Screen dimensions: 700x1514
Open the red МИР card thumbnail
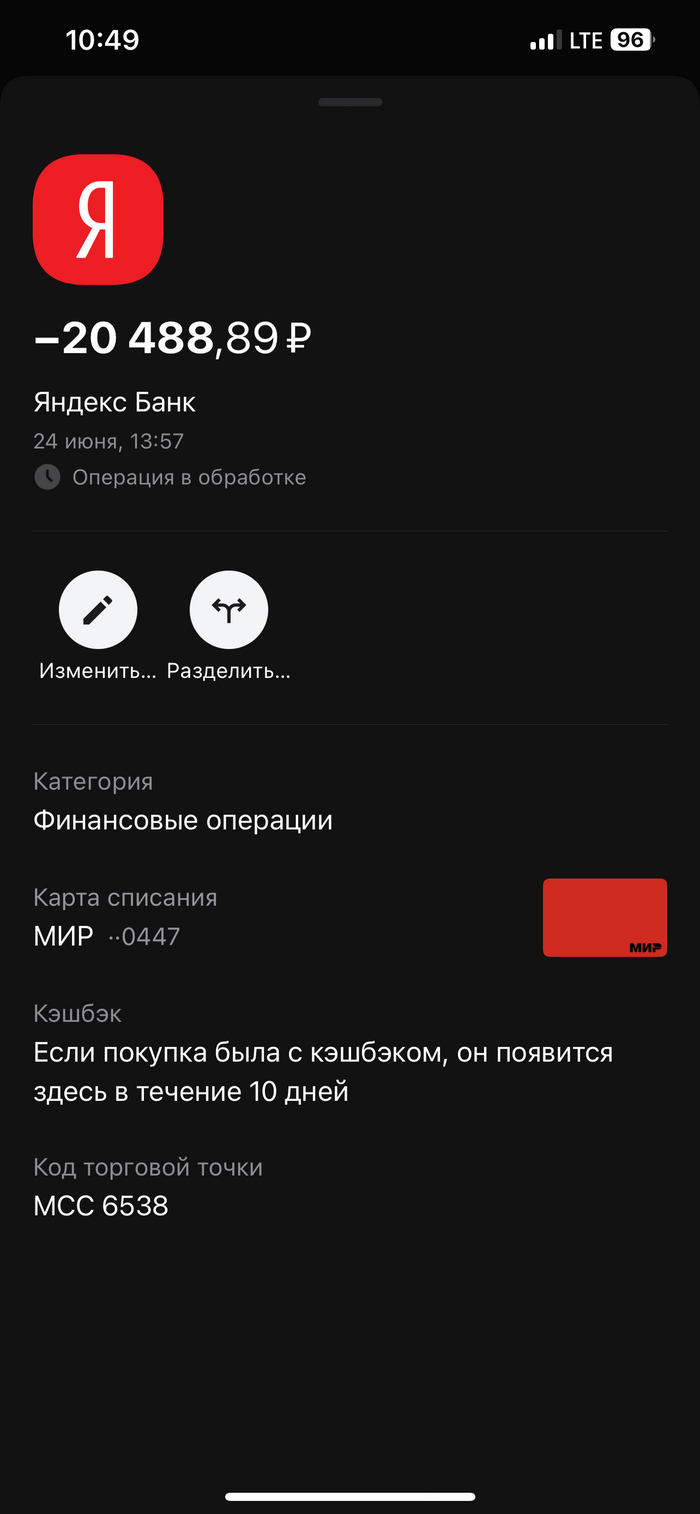coord(604,917)
